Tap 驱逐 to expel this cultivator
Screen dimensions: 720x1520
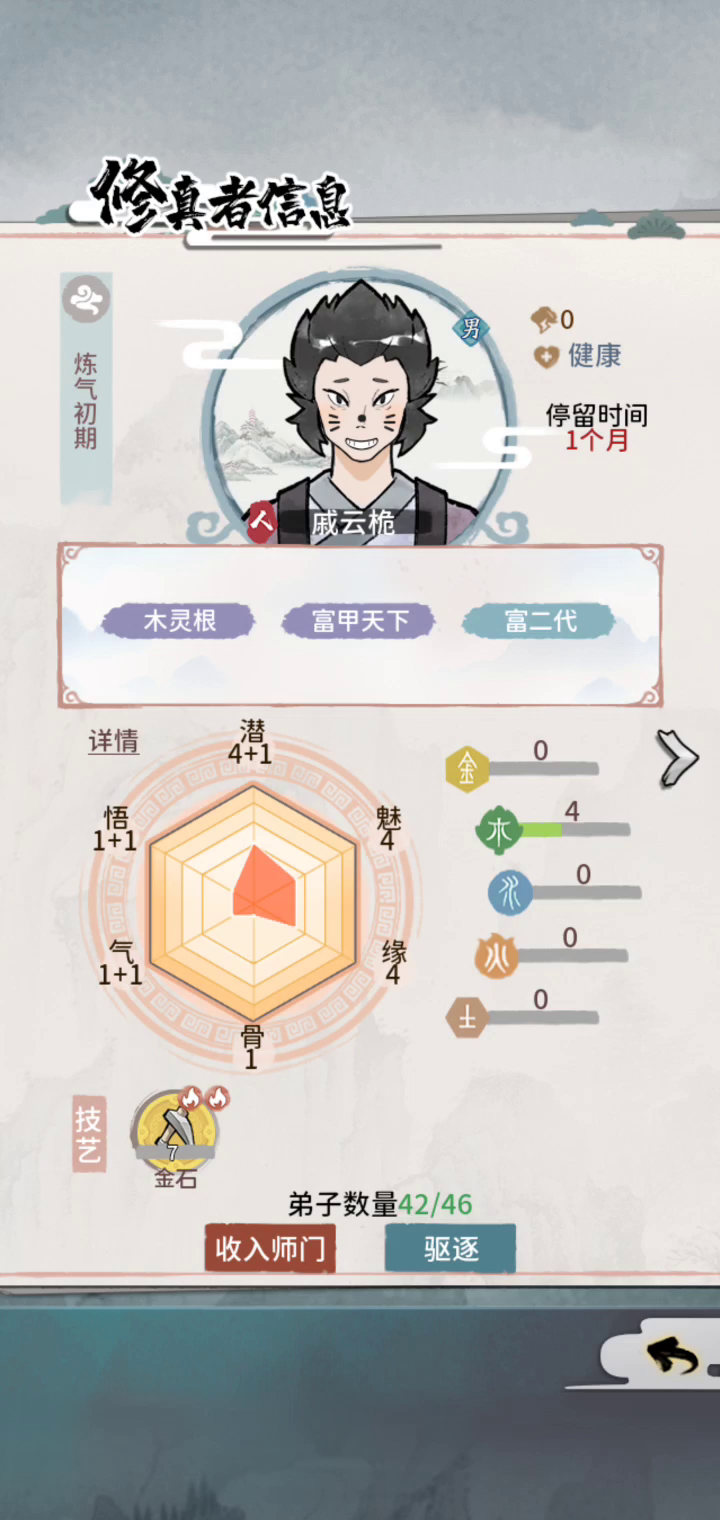pos(450,1248)
